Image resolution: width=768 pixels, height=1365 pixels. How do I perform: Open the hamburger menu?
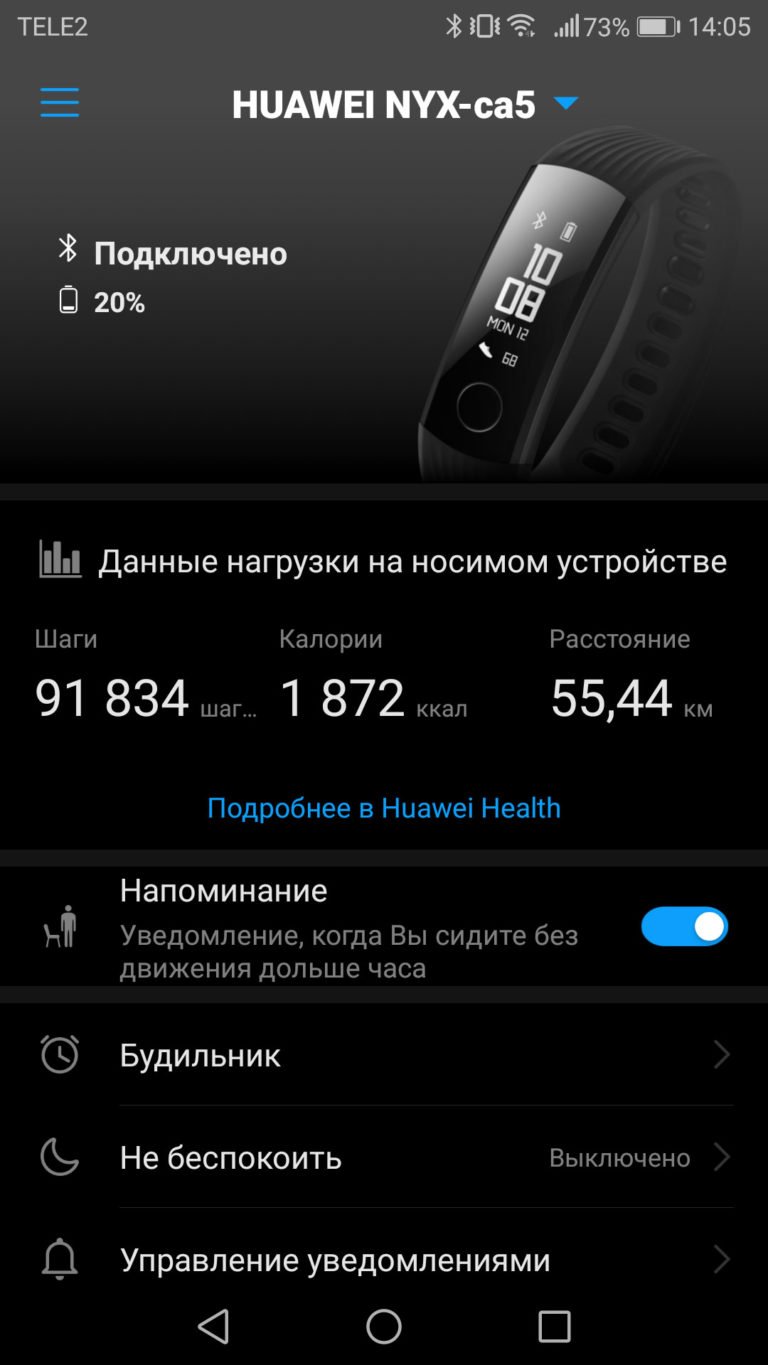(59, 102)
